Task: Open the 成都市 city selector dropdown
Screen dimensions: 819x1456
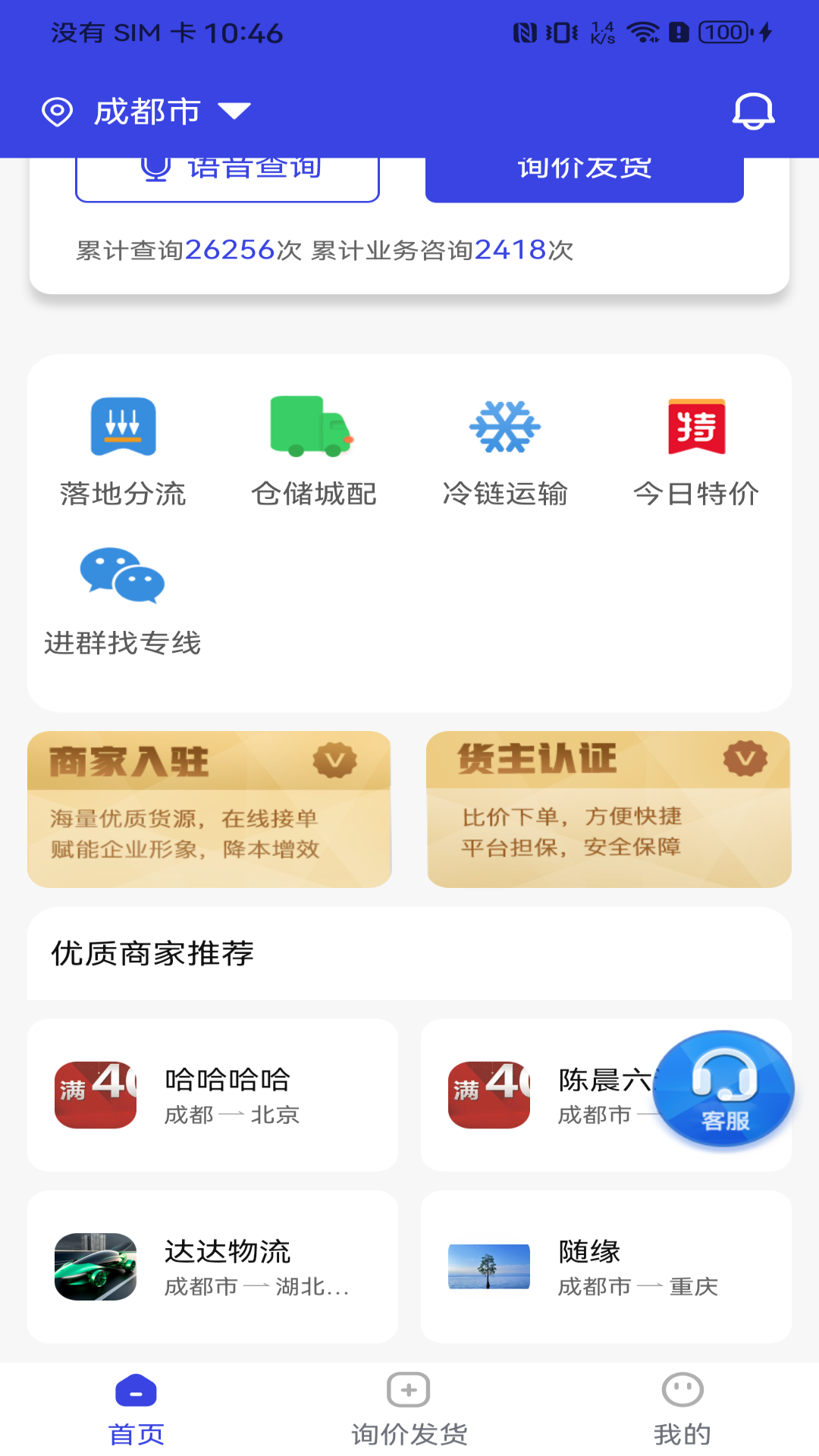Action: pos(148,112)
